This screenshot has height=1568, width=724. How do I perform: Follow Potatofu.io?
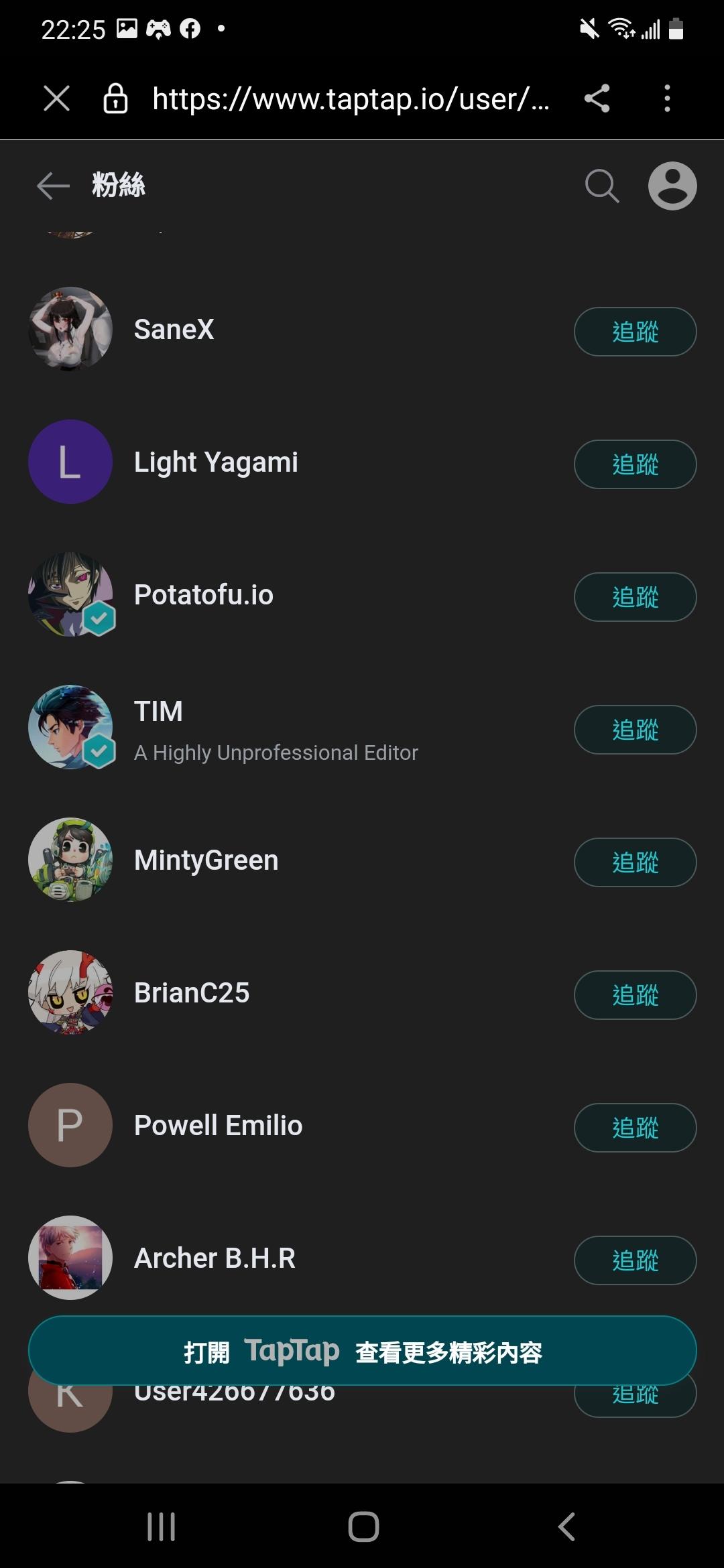tap(635, 597)
